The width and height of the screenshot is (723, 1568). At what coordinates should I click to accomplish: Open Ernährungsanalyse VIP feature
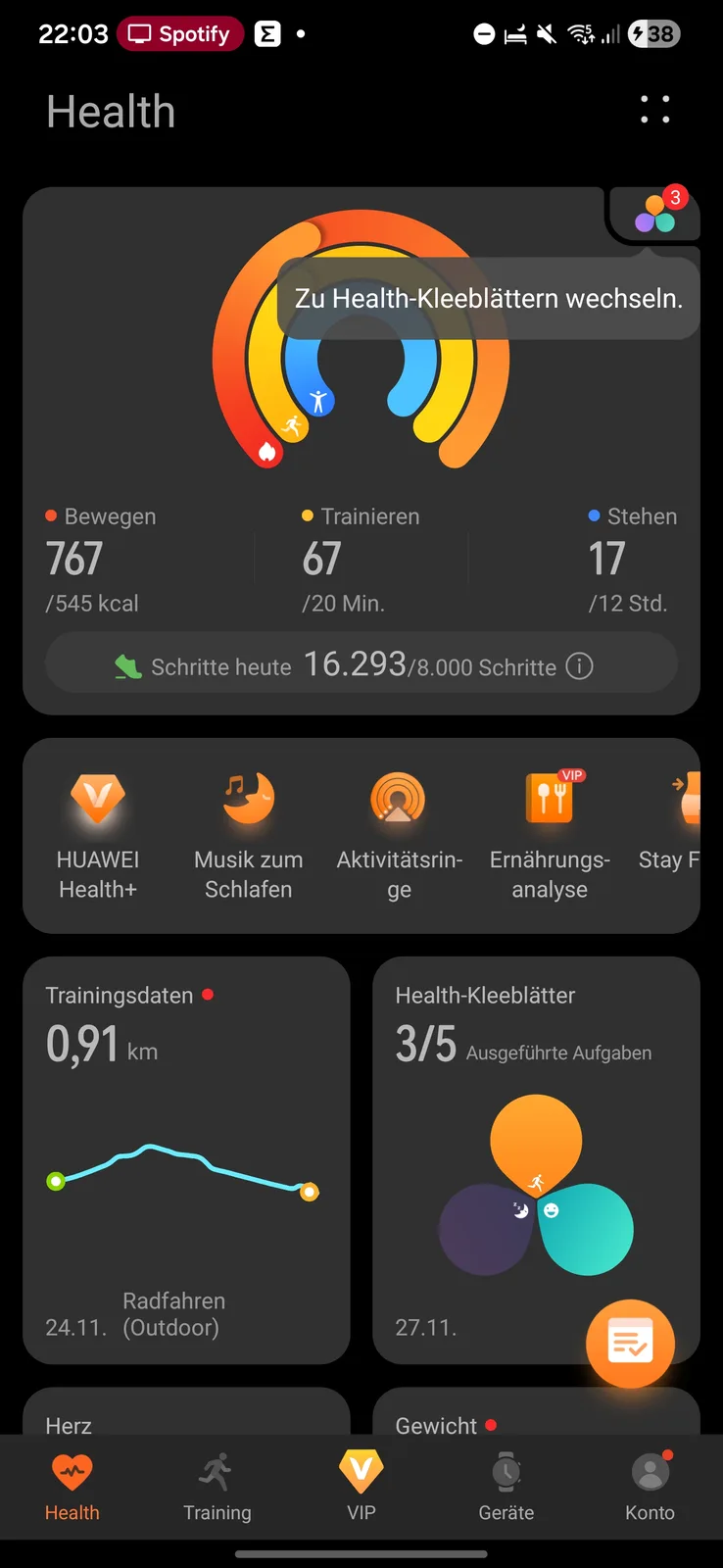[550, 833]
